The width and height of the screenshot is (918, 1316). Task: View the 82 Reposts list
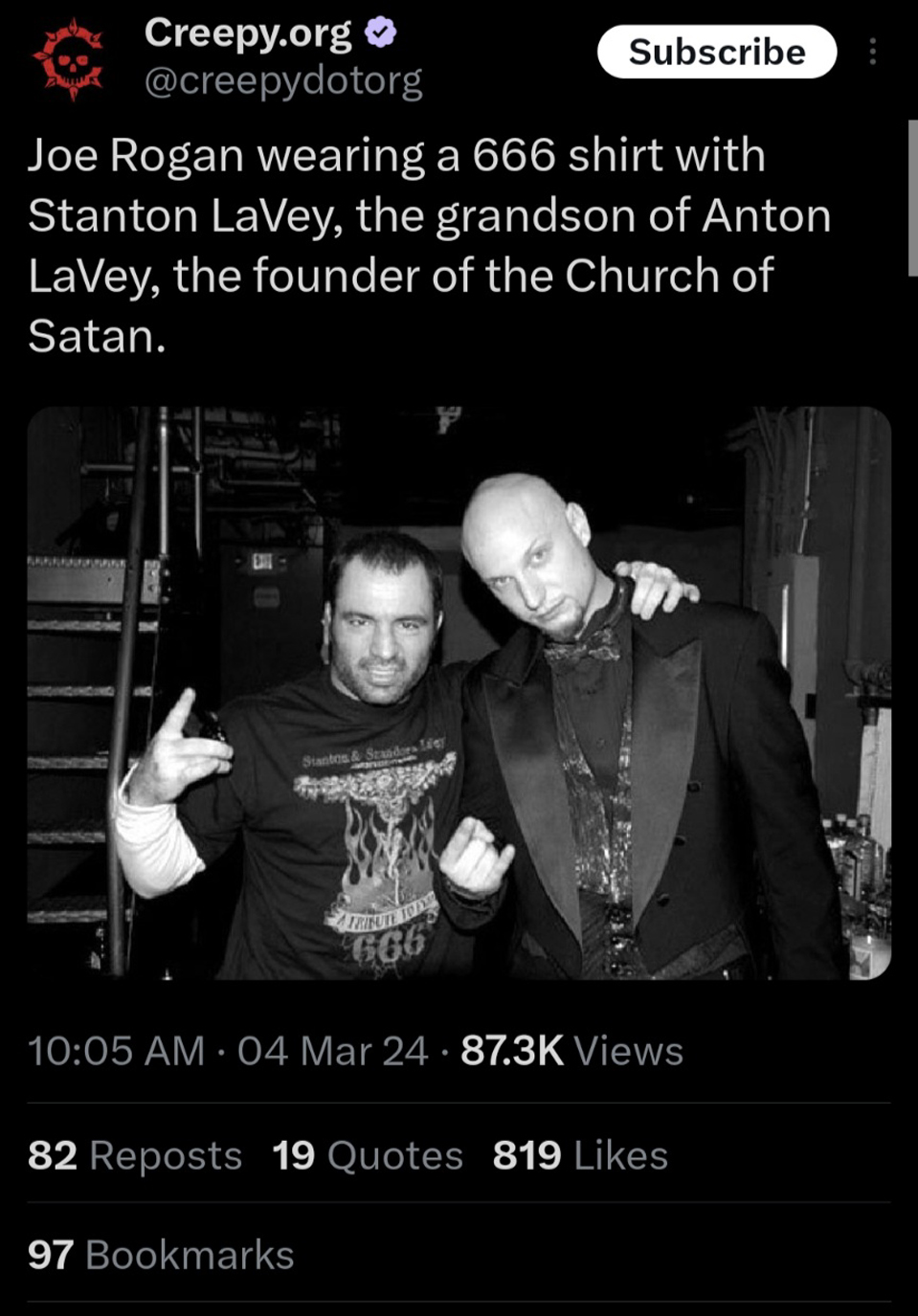134,1155
